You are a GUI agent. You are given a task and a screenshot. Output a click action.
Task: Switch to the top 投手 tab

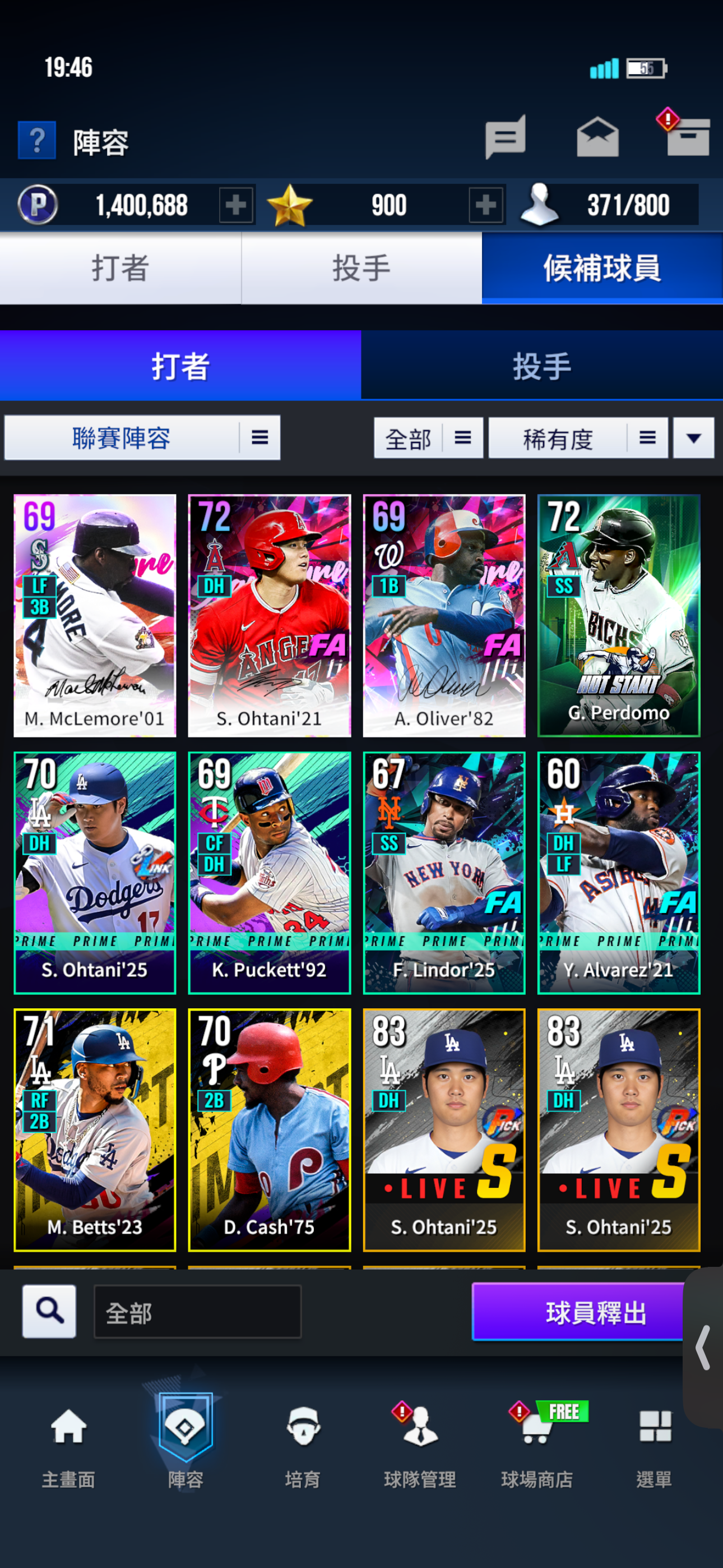[361, 269]
